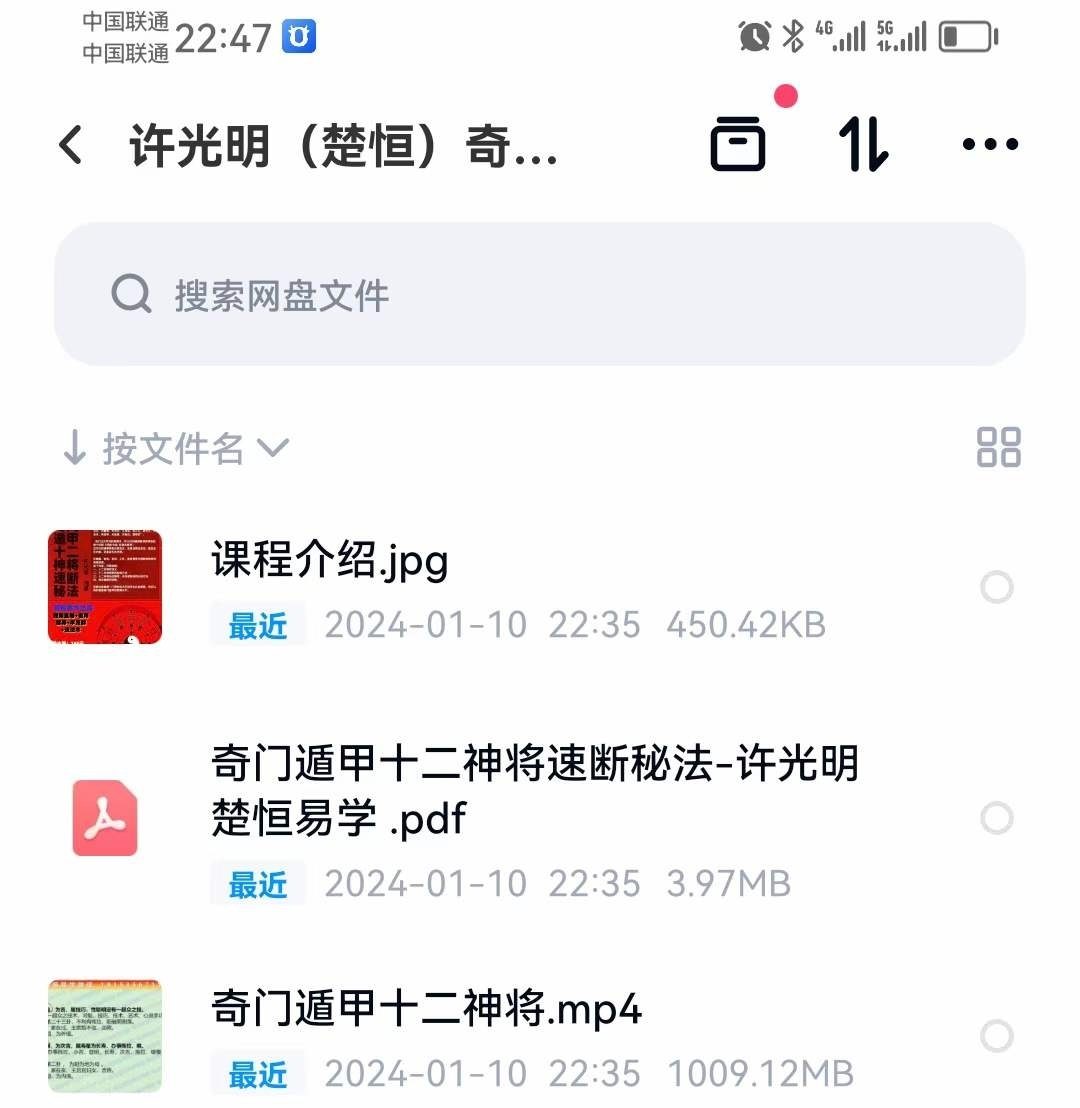Switch to grid view layout

point(998,447)
